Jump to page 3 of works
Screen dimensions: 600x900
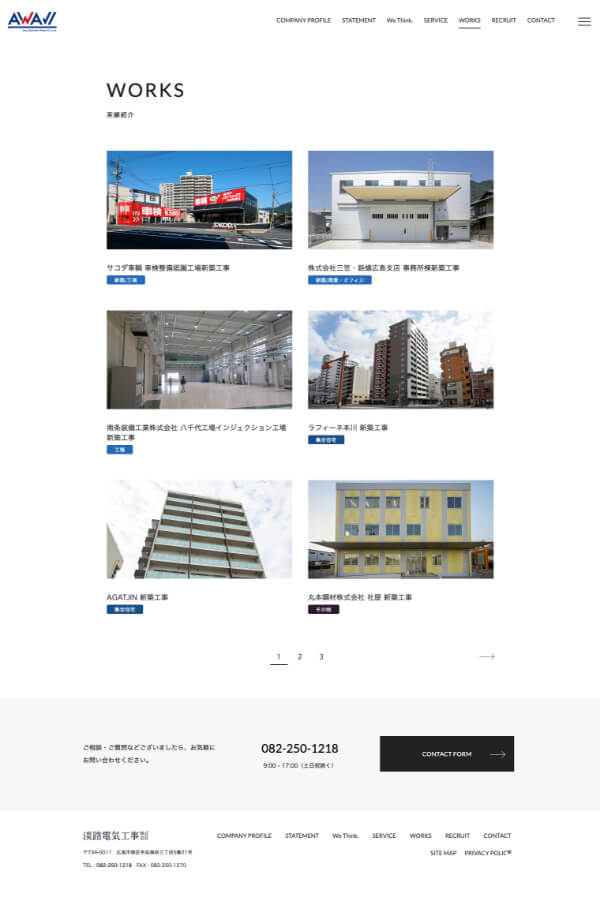321,657
